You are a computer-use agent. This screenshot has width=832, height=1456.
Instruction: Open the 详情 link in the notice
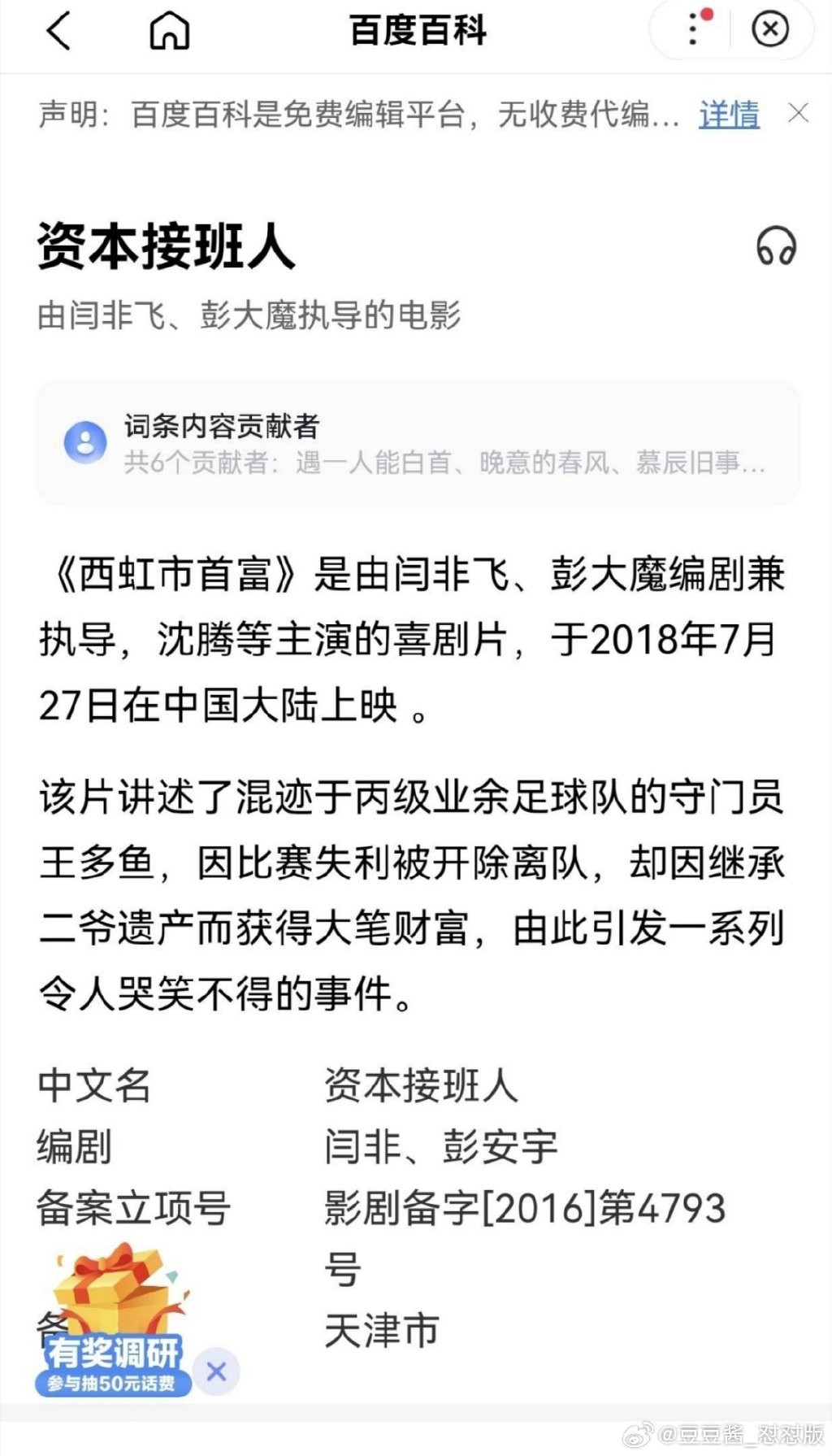tap(729, 115)
